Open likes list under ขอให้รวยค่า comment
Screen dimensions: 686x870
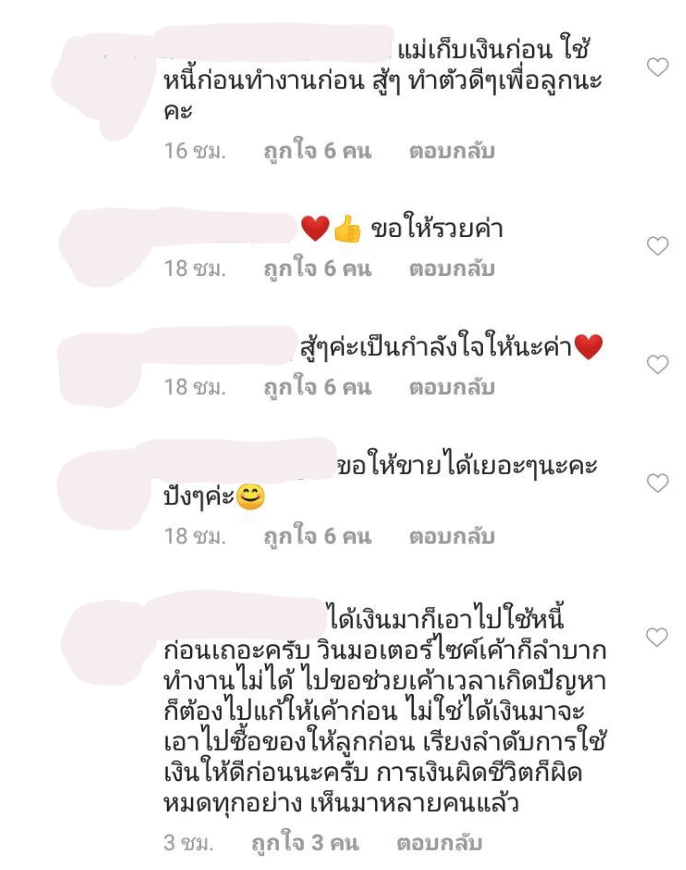tap(317, 268)
